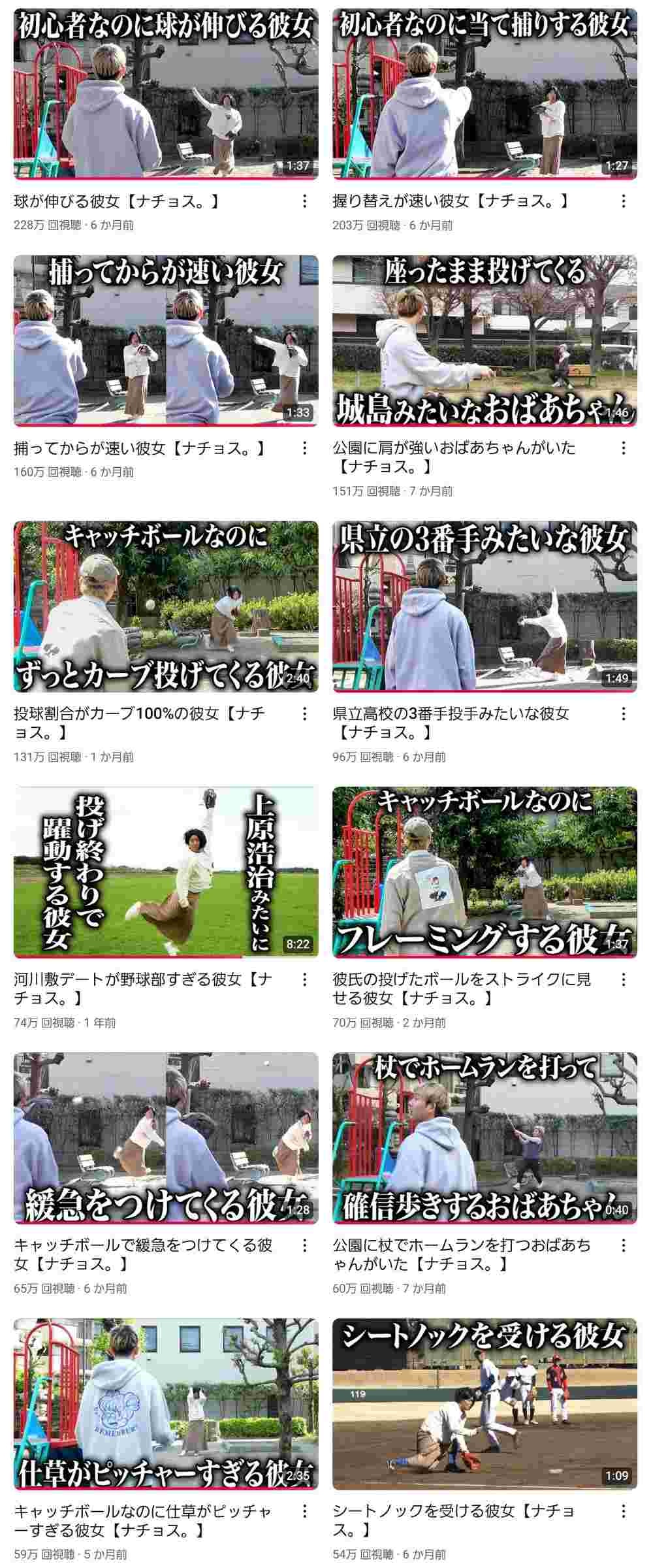Open options for 河川敷デートが野球部すぎる彼女
This screenshot has height=1568, width=651.
304,980
